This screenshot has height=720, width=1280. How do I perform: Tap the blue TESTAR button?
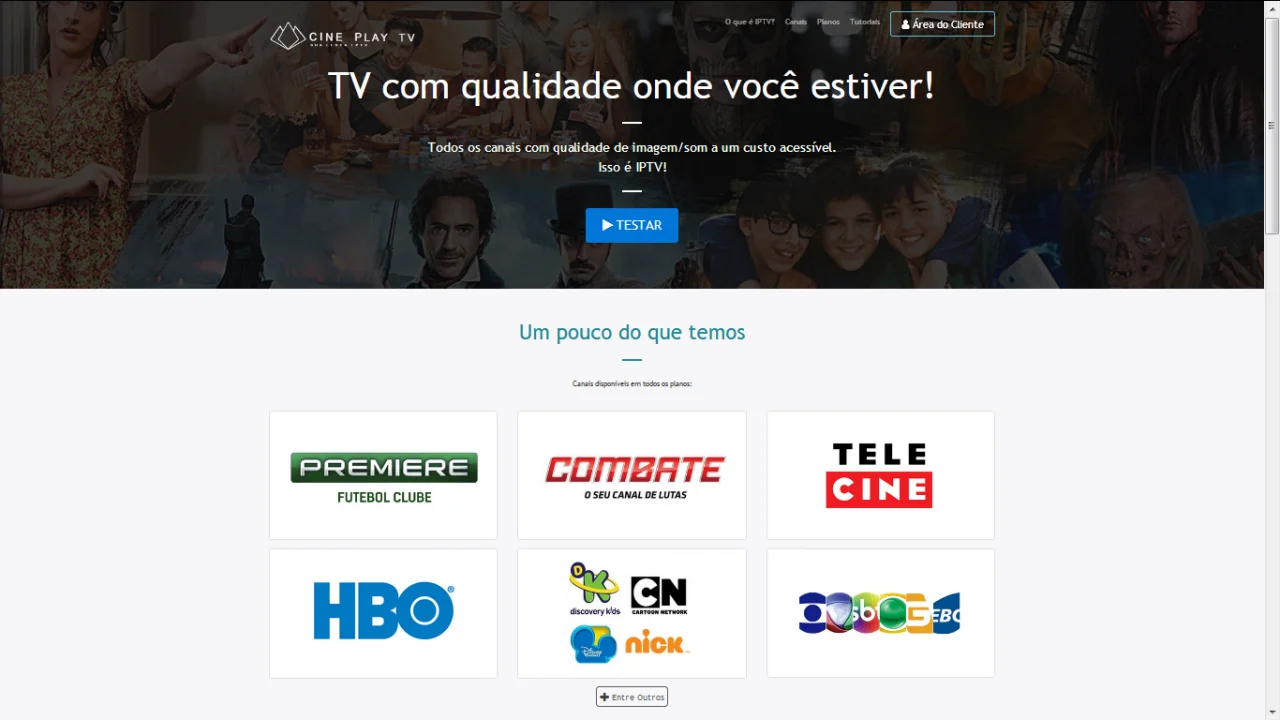coord(631,225)
